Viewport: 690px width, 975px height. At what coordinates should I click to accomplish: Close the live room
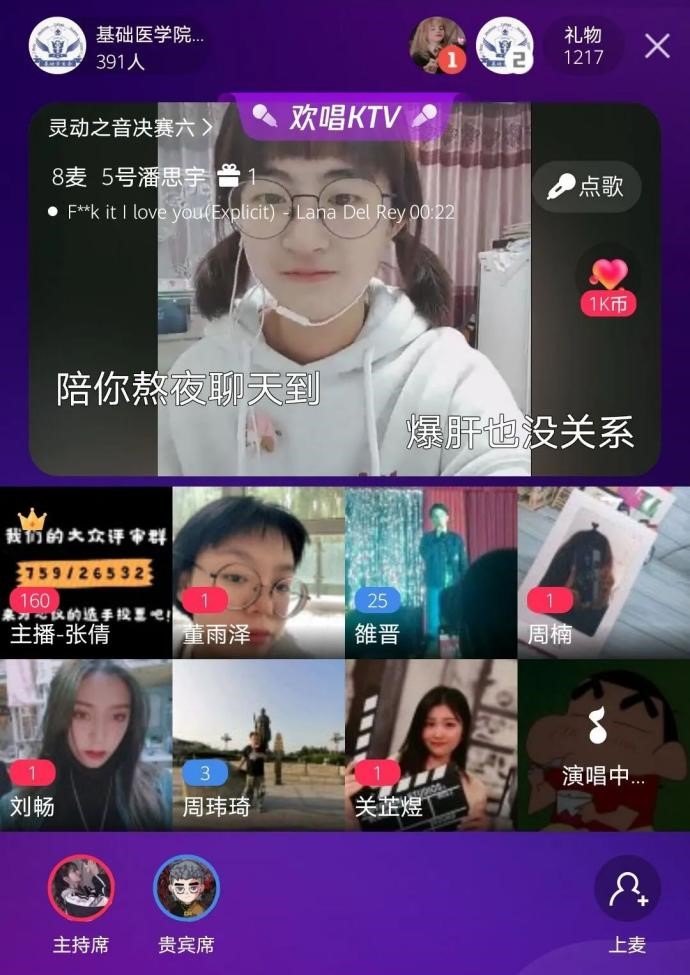[x=657, y=46]
